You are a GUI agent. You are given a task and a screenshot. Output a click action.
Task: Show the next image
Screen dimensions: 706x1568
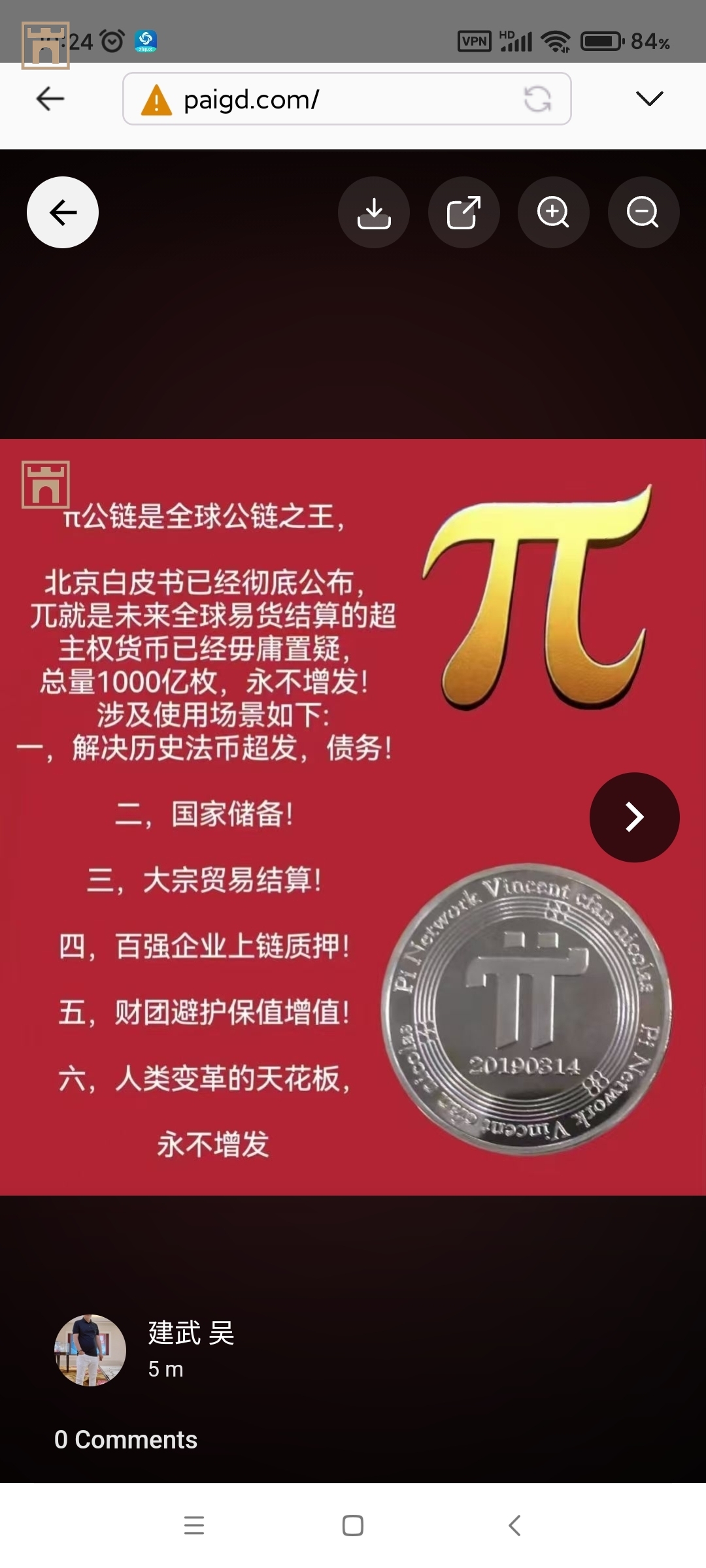click(x=634, y=817)
